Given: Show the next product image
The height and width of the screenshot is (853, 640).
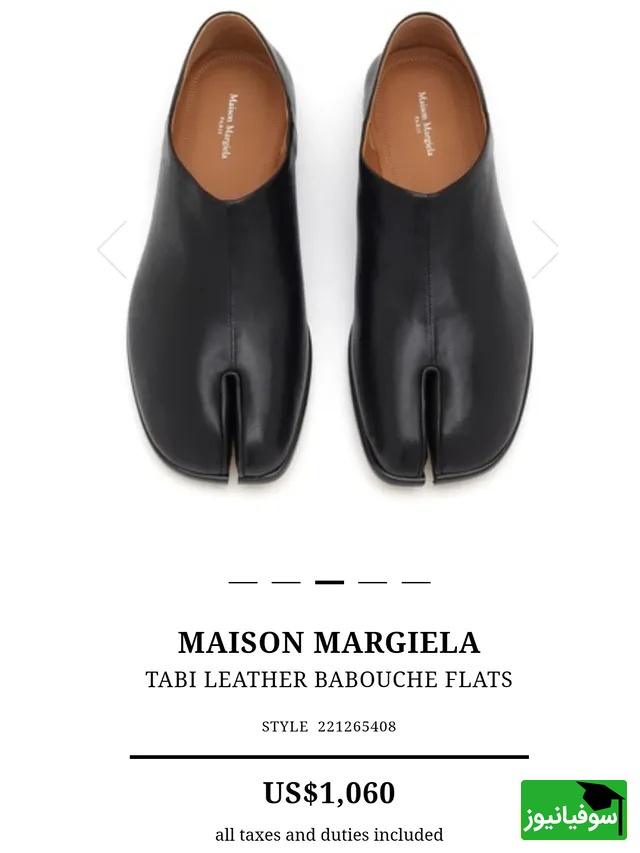Looking at the screenshot, I should tap(545, 249).
